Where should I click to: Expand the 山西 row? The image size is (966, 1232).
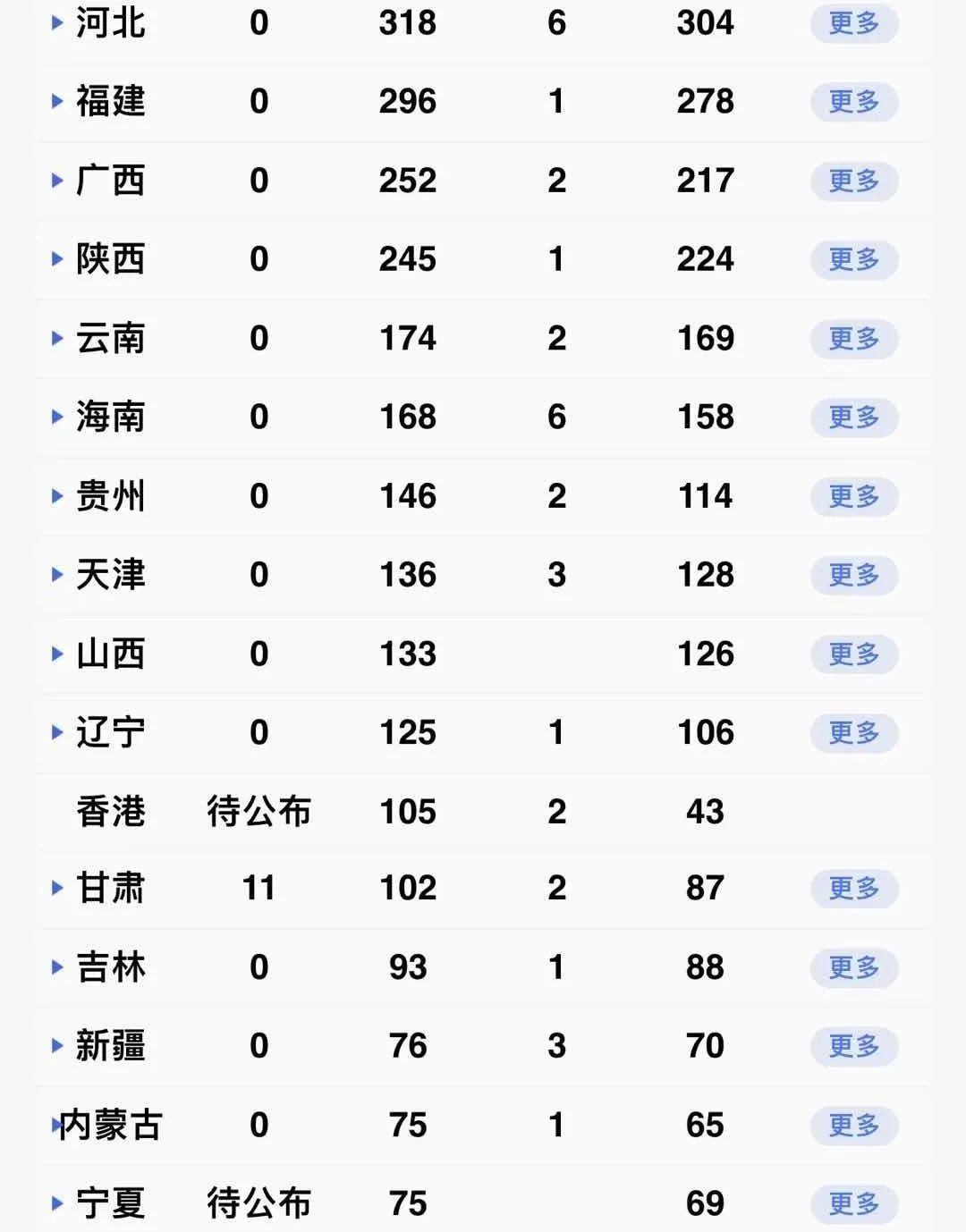click(x=58, y=654)
